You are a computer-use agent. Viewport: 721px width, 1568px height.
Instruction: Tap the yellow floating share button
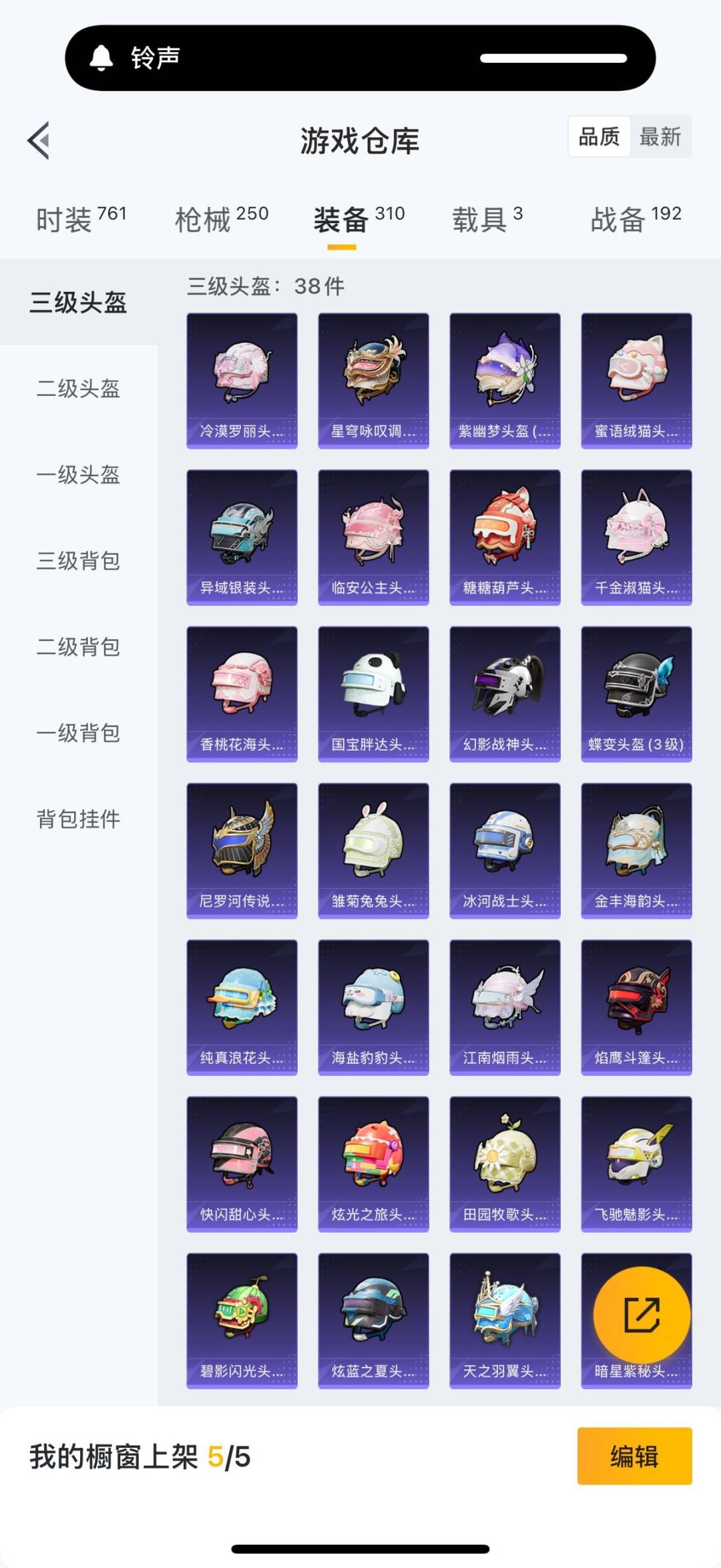(642, 1315)
